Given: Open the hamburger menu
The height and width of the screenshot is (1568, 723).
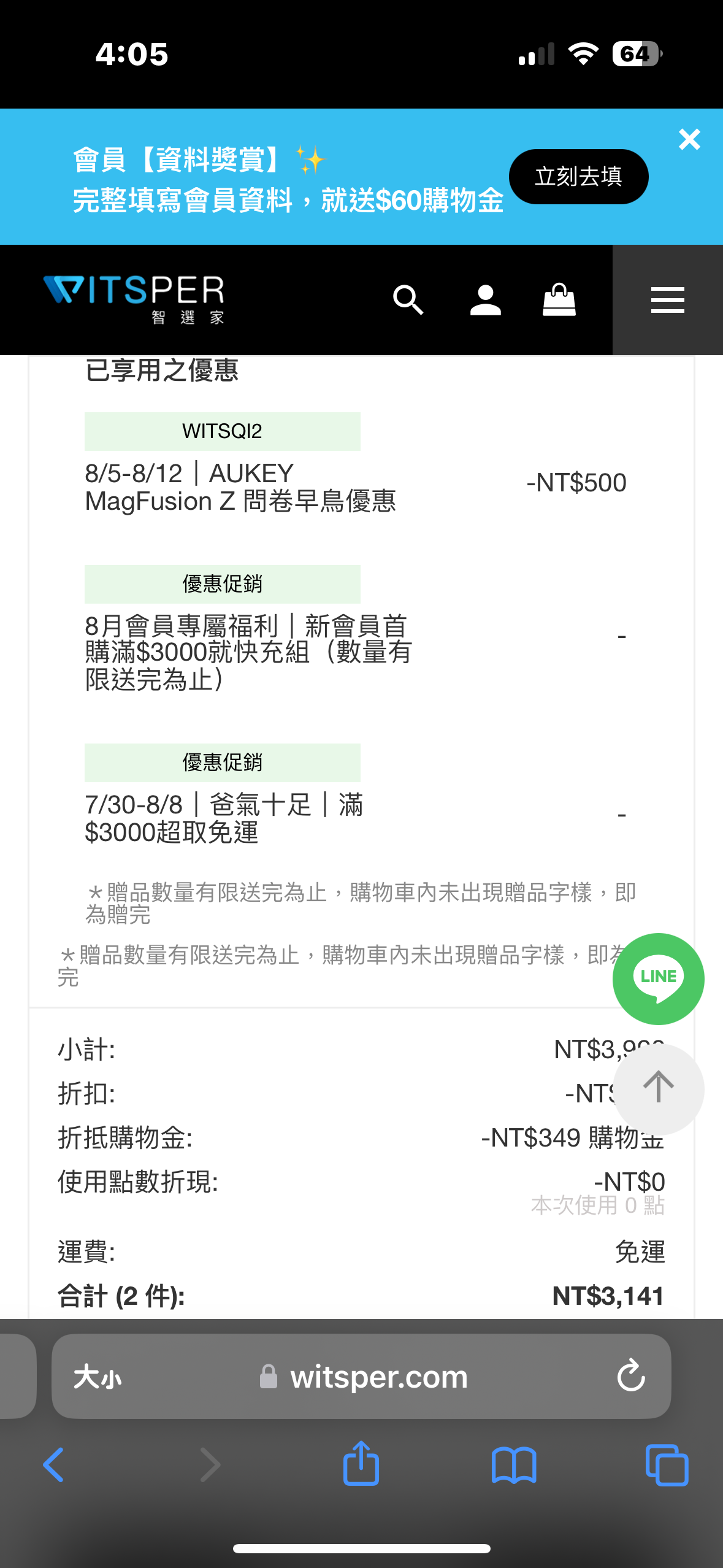Looking at the screenshot, I should tap(667, 300).
